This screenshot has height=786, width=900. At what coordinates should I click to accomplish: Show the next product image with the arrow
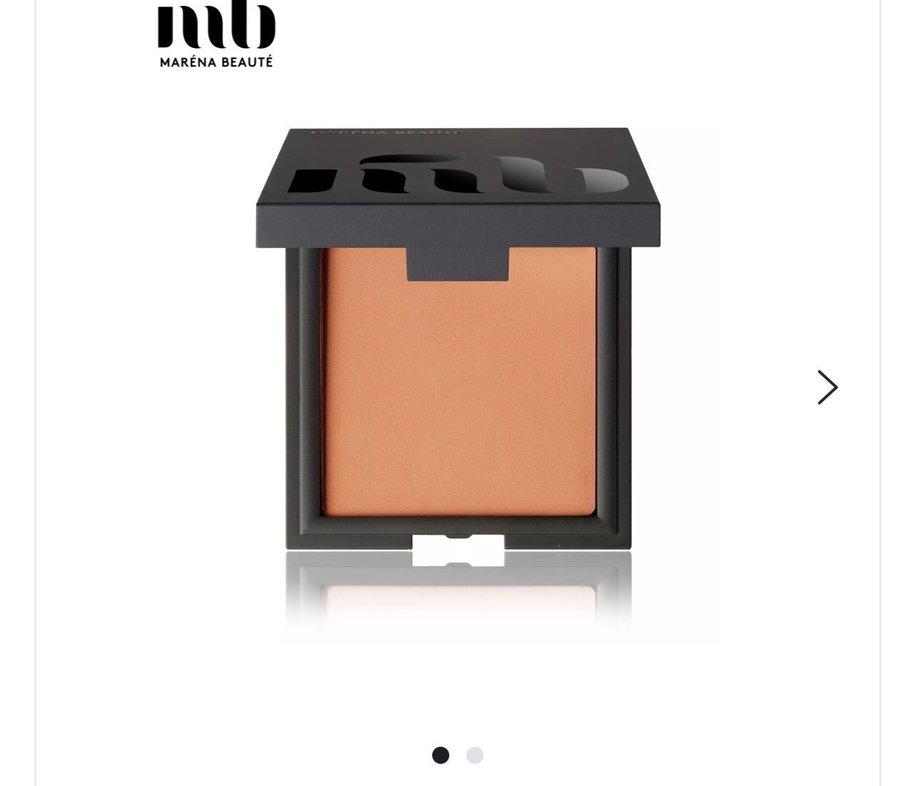coord(827,387)
